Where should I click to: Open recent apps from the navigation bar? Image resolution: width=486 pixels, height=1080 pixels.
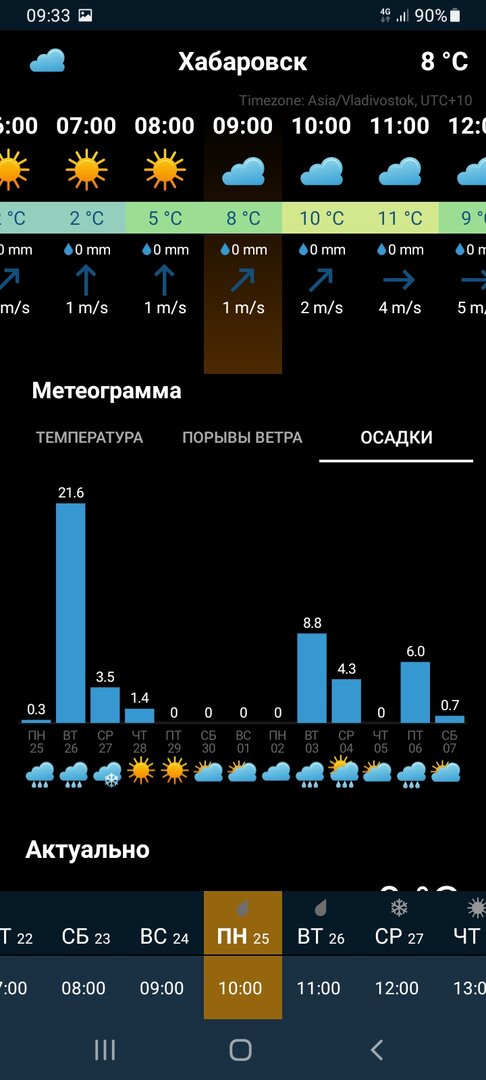click(105, 1050)
